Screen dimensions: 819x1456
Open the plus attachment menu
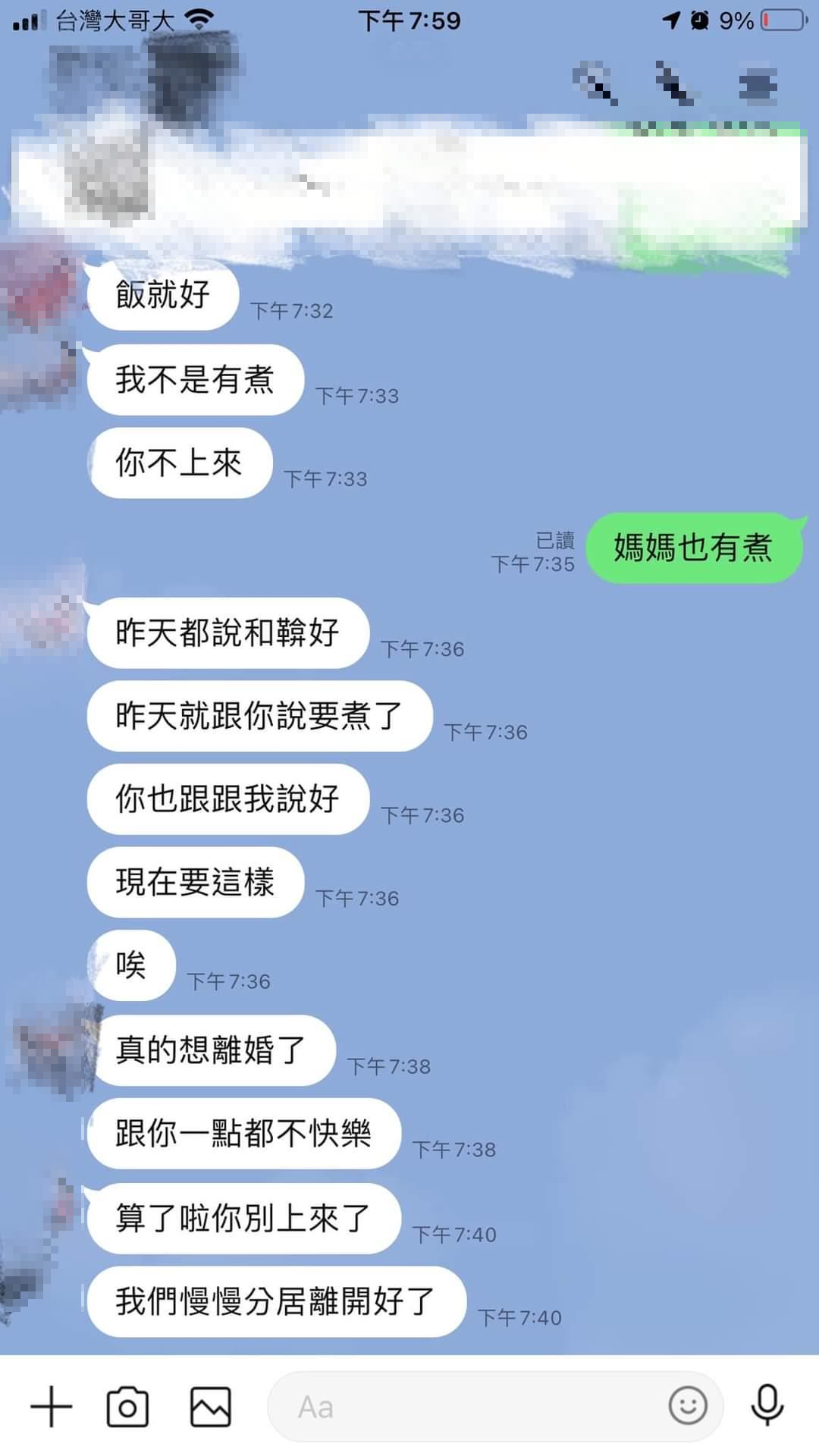click(x=52, y=1407)
